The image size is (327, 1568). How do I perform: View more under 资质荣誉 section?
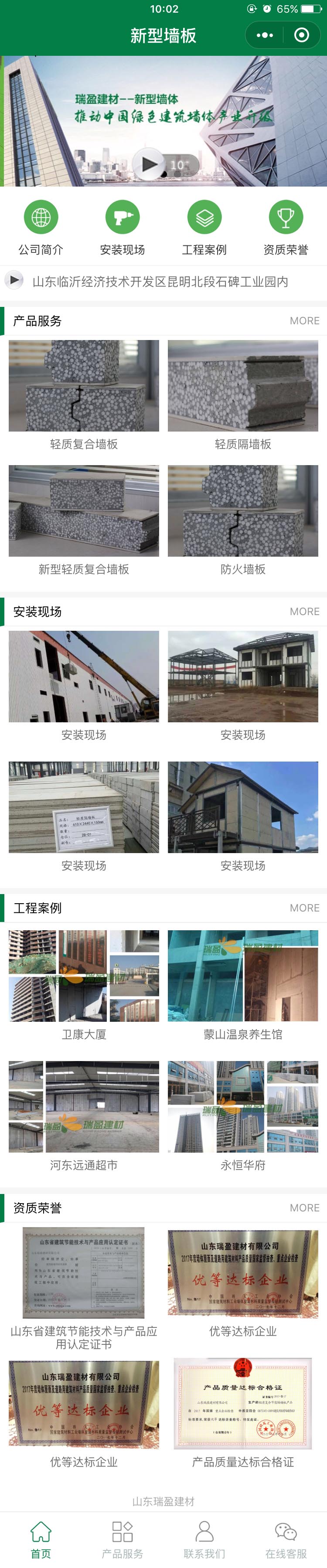pyautogui.click(x=304, y=1207)
